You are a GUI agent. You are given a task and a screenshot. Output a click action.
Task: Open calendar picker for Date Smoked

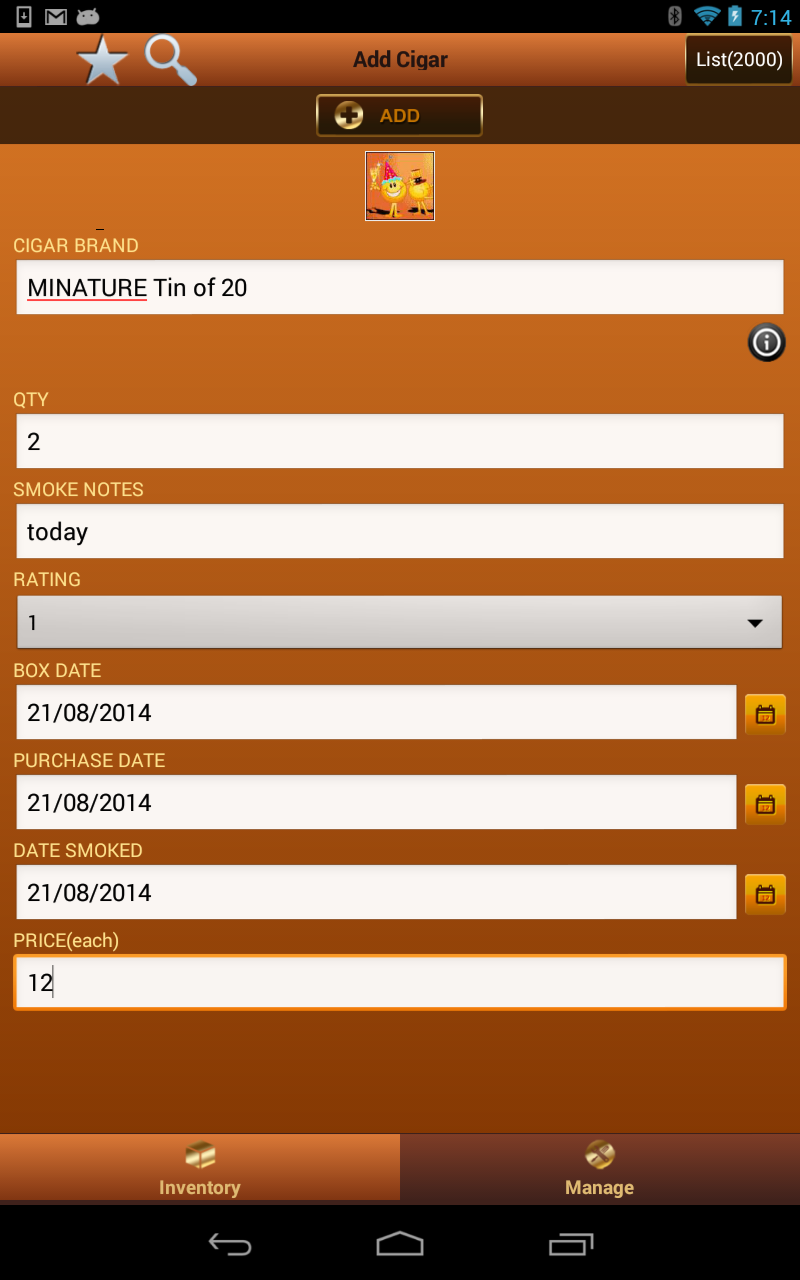(x=765, y=895)
